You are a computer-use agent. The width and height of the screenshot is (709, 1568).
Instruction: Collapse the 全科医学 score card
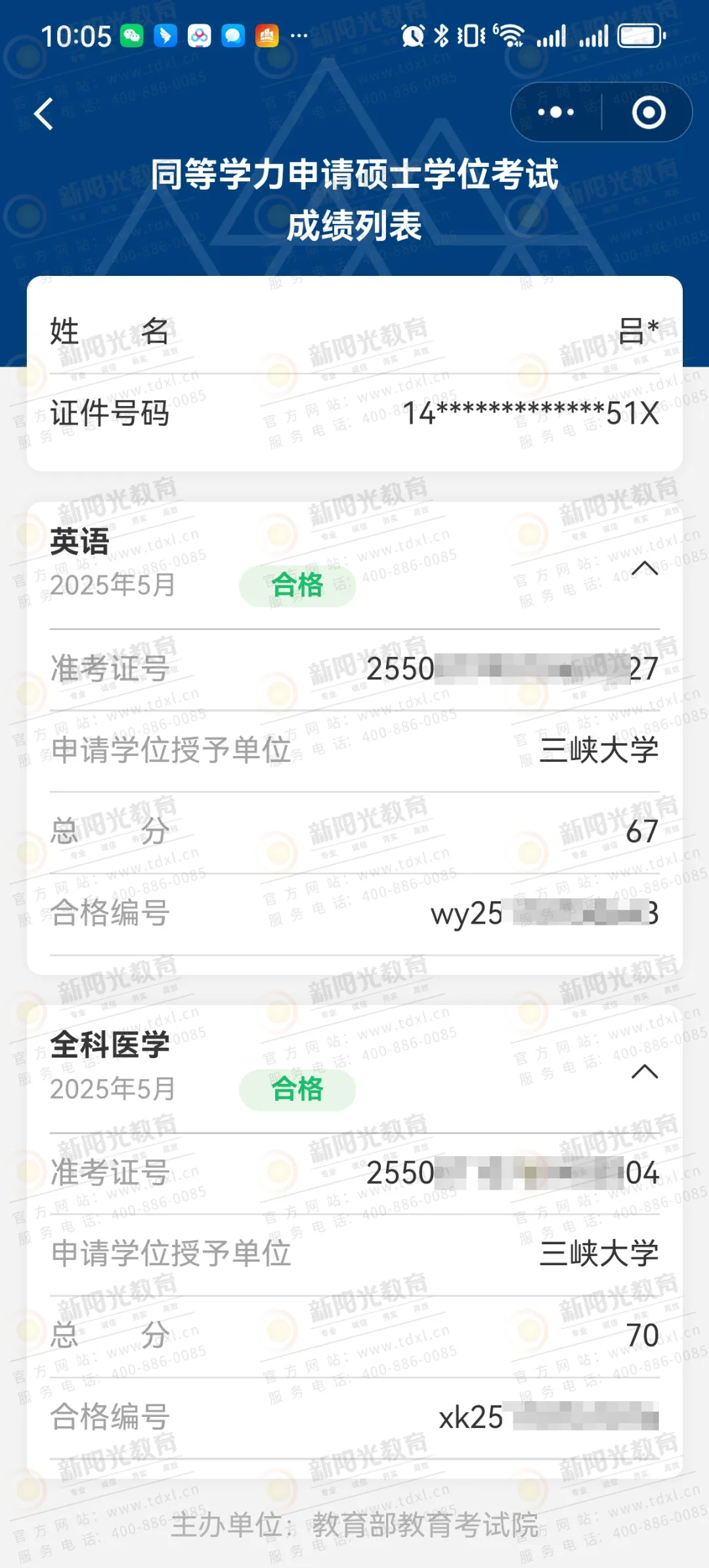click(644, 1071)
